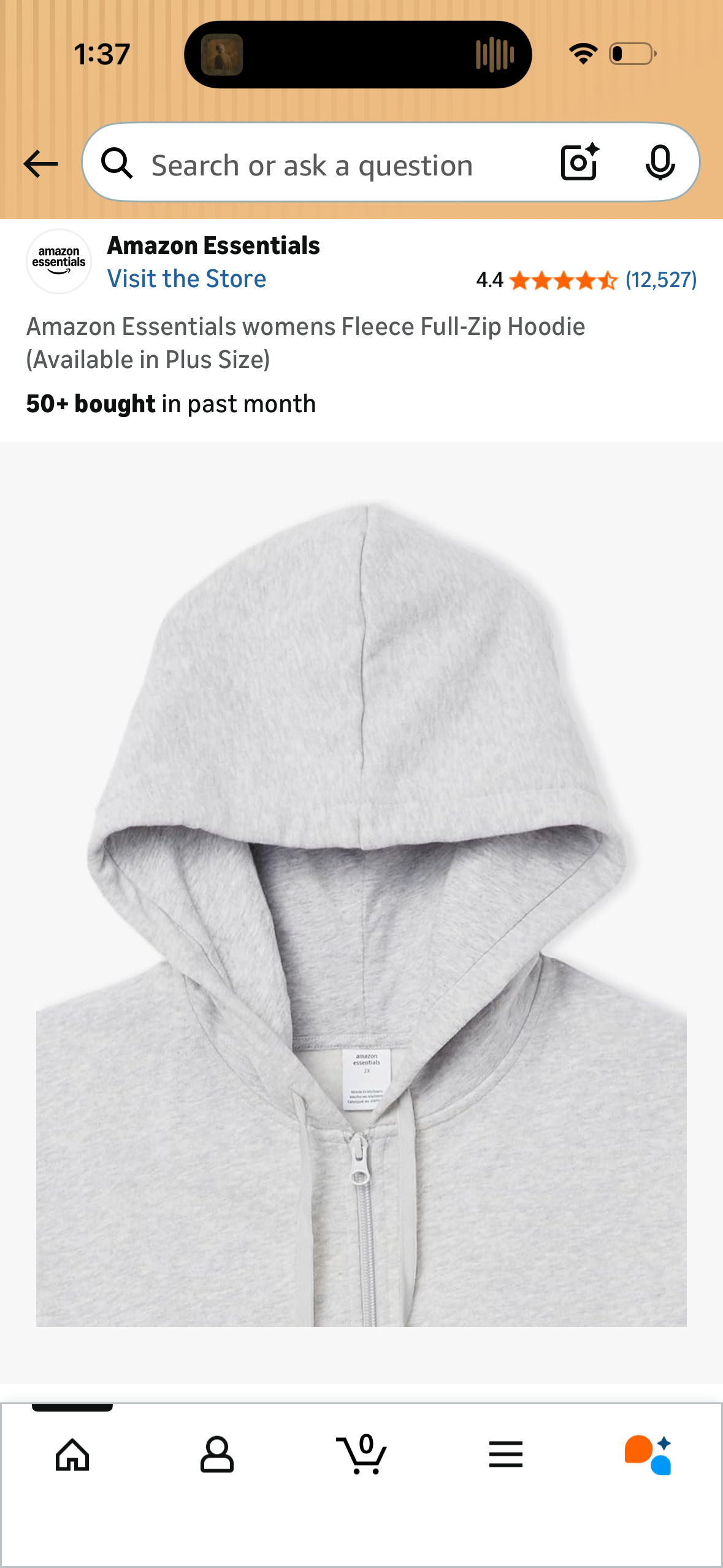The height and width of the screenshot is (1568, 723).
Task: Tap the Wi-Fi indicator in status bar
Action: (583, 53)
